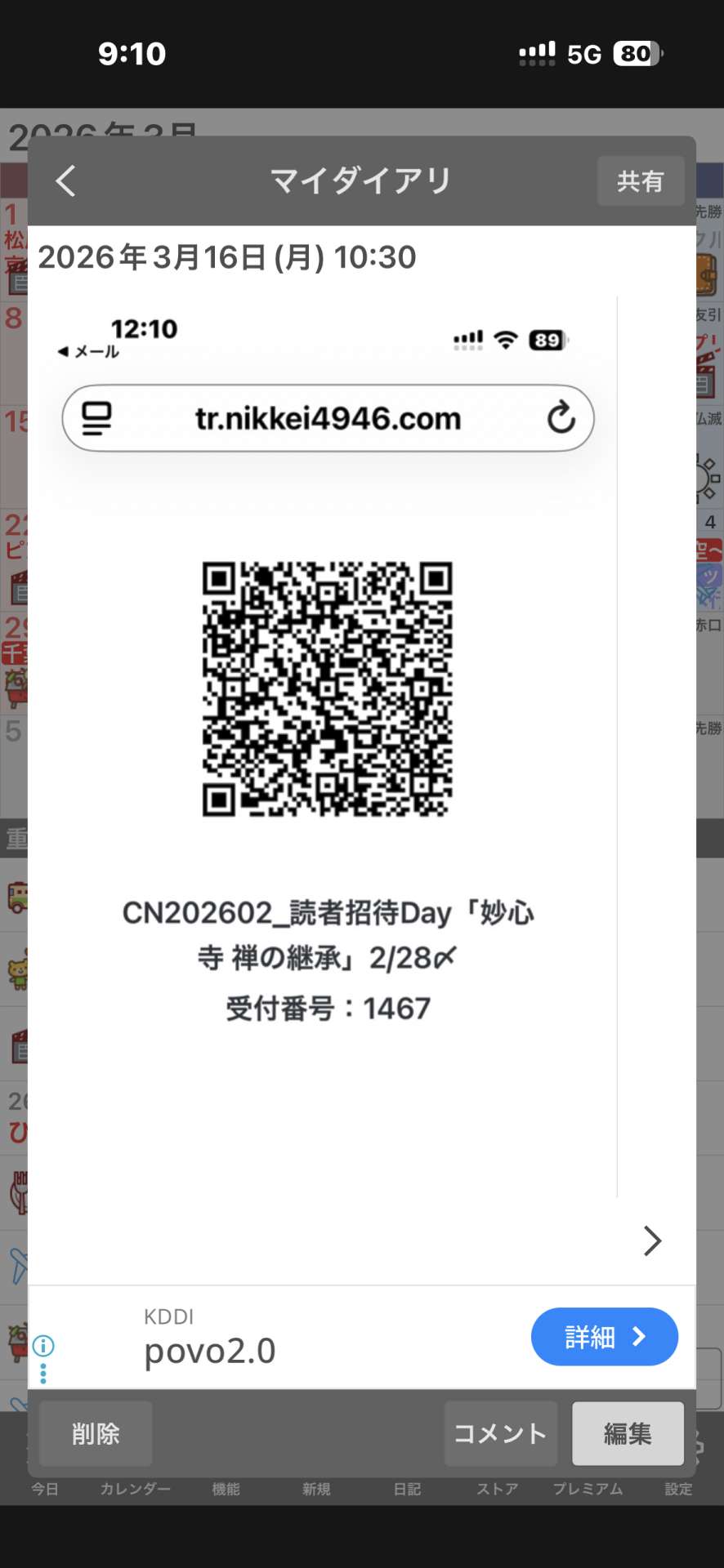Go to next diary entry arrow
Screen dimensions: 724x1568
(x=651, y=1241)
